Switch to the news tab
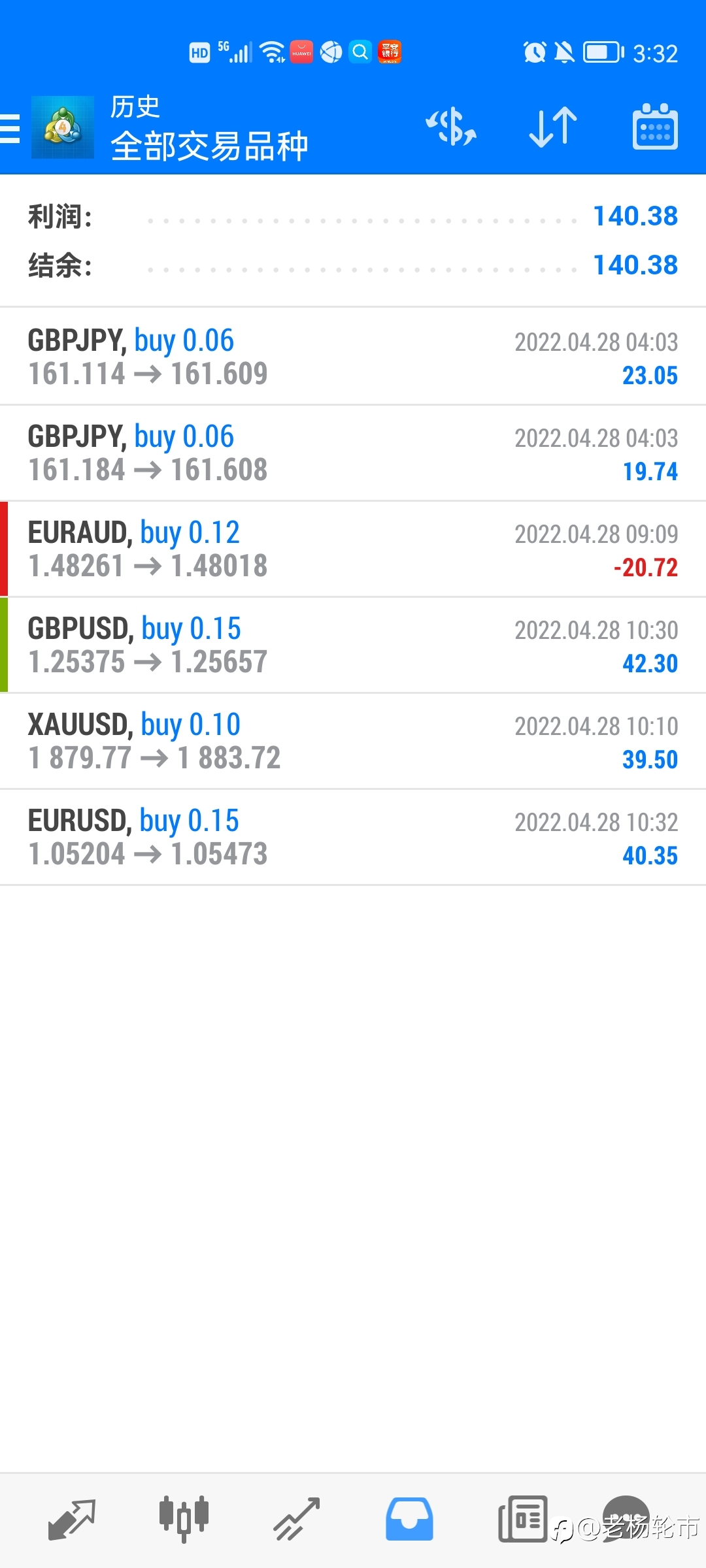The image size is (706, 1568). pos(522,1520)
